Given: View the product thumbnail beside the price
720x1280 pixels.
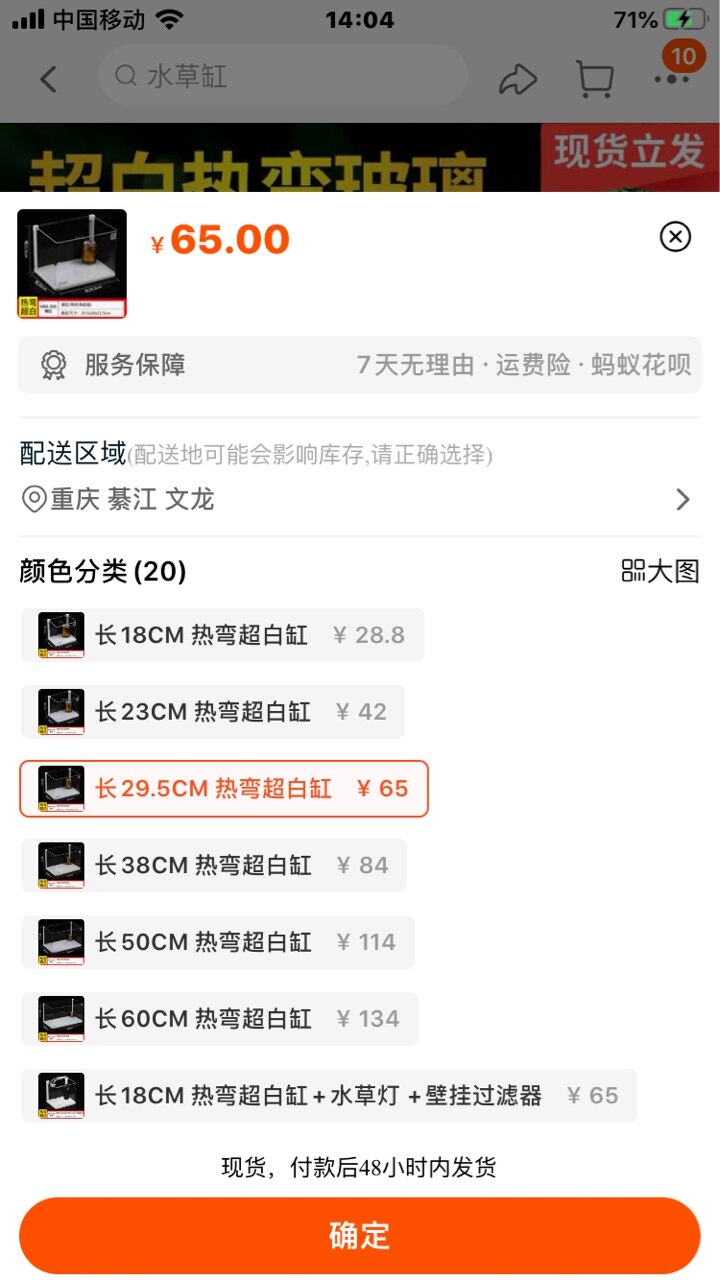Looking at the screenshot, I should click(72, 264).
